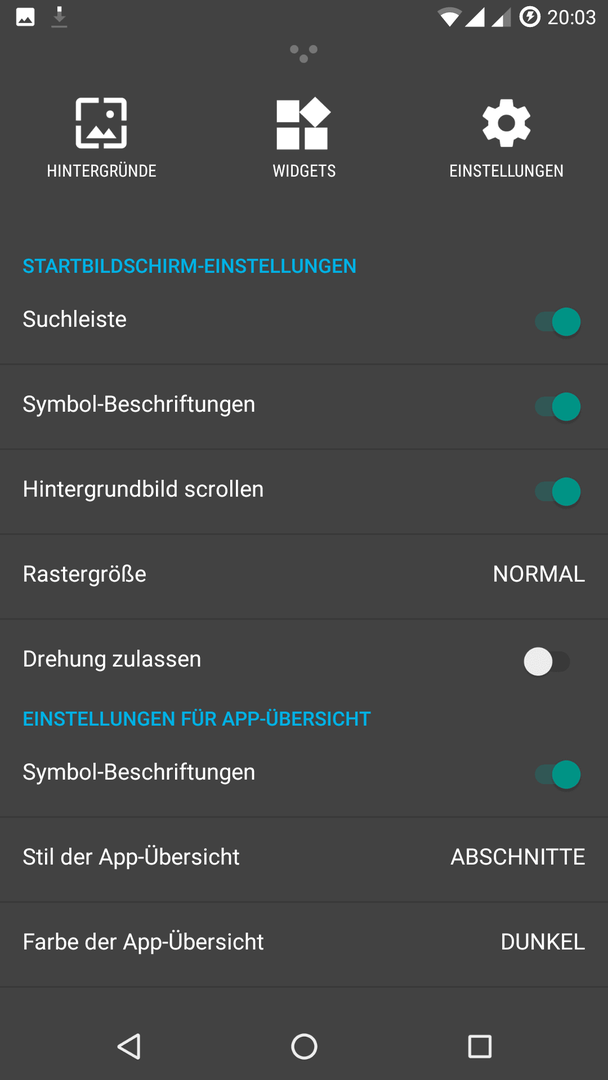This screenshot has width=608, height=1080.
Task: Open the Widgets panel
Action: (304, 138)
